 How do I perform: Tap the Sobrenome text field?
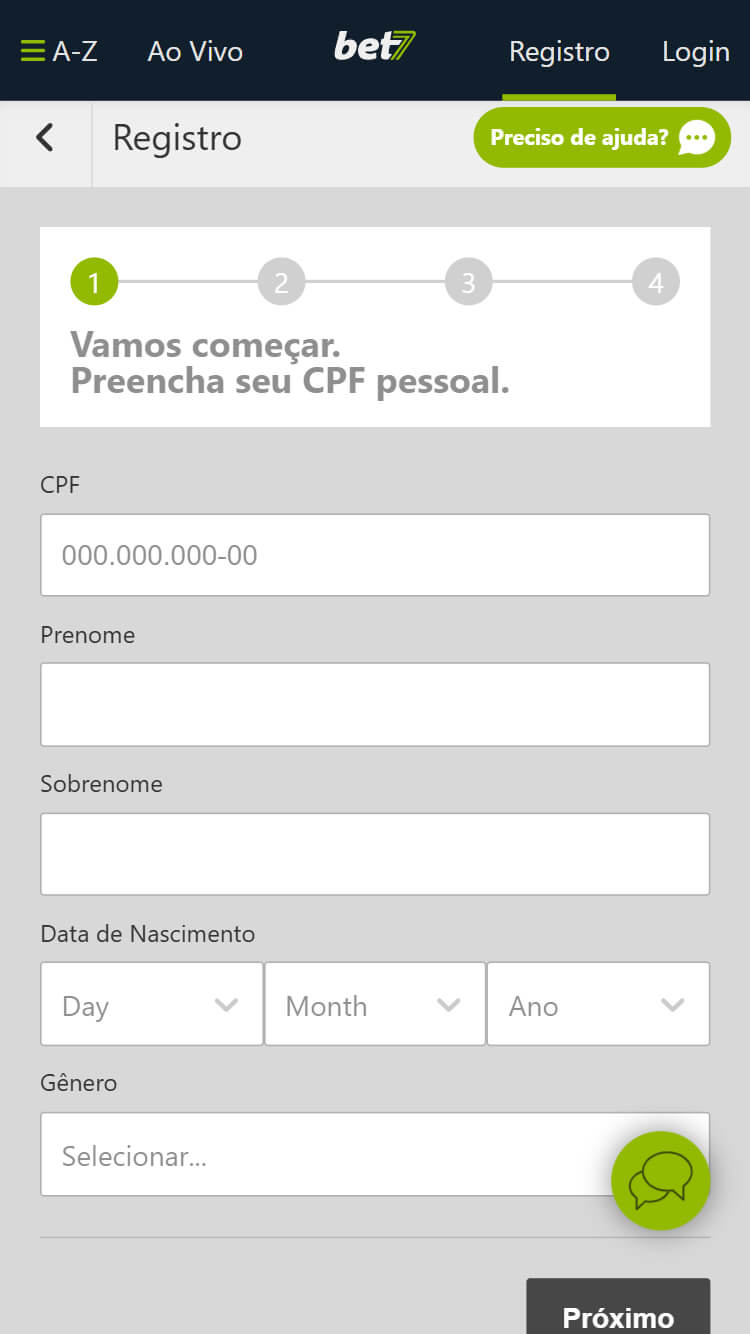click(375, 854)
